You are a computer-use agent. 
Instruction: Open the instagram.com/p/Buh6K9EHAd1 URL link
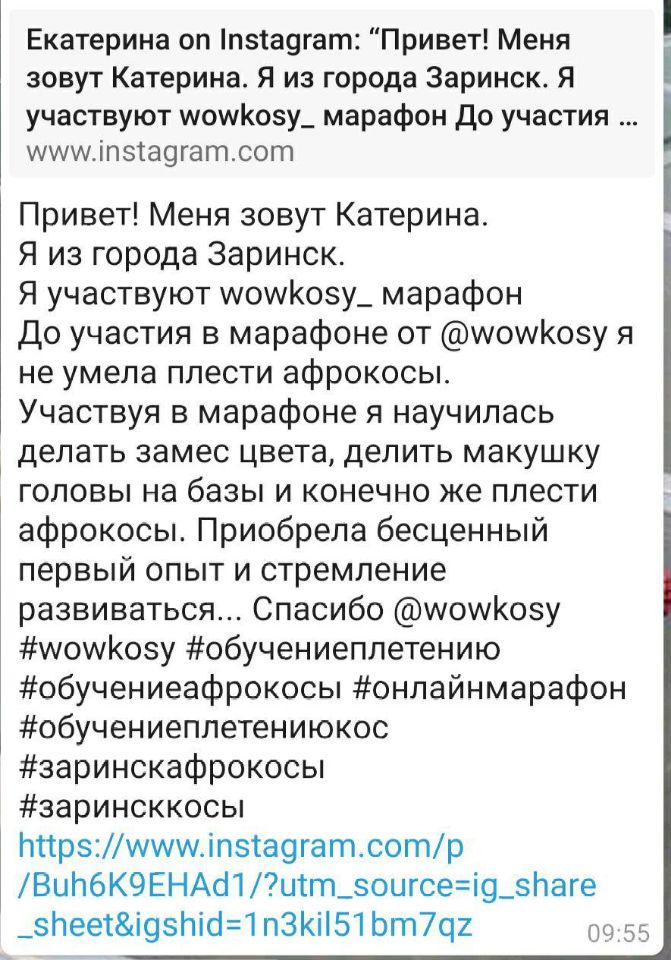coord(300,885)
